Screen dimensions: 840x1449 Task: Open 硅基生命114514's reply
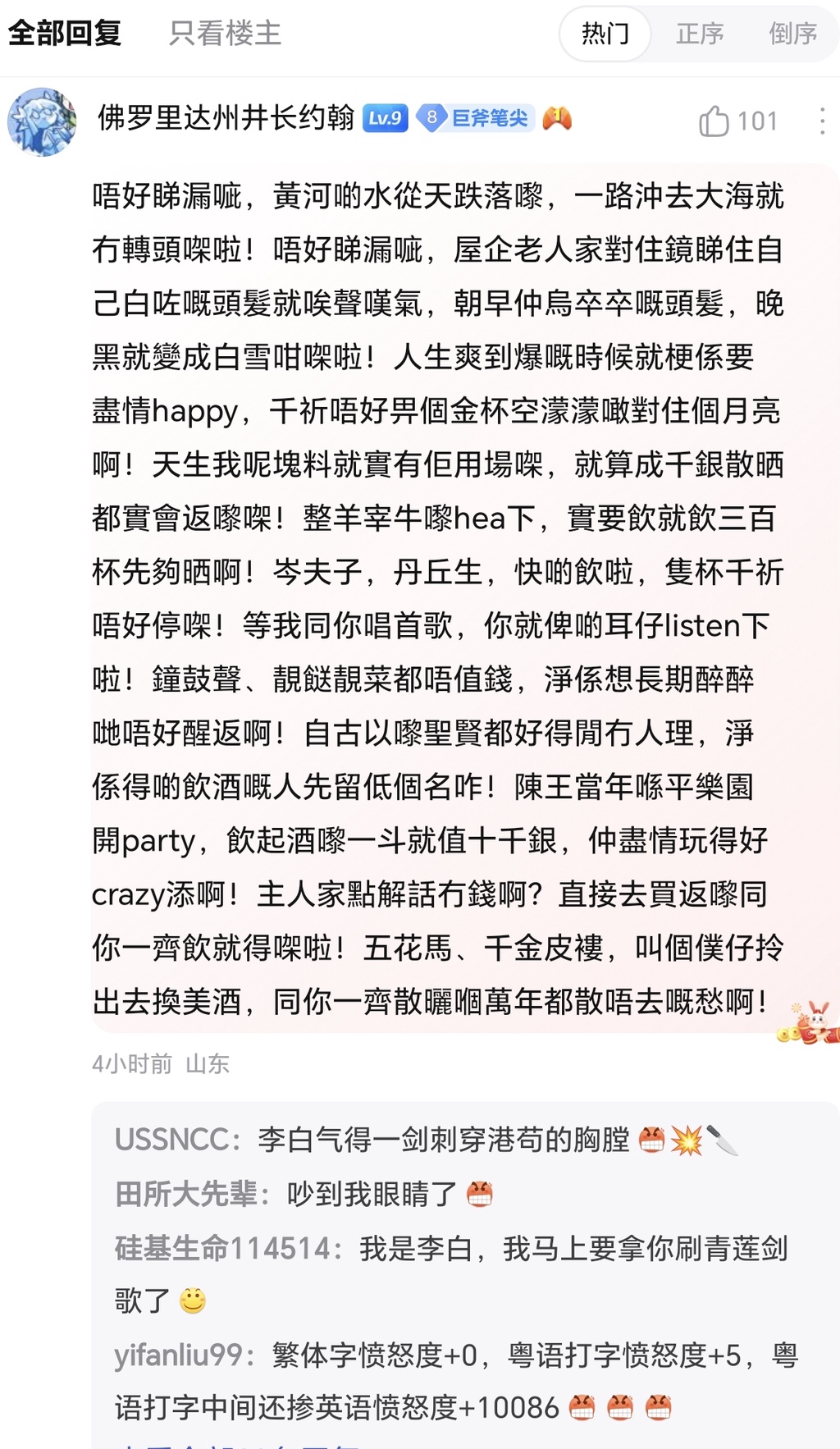click(451, 1249)
